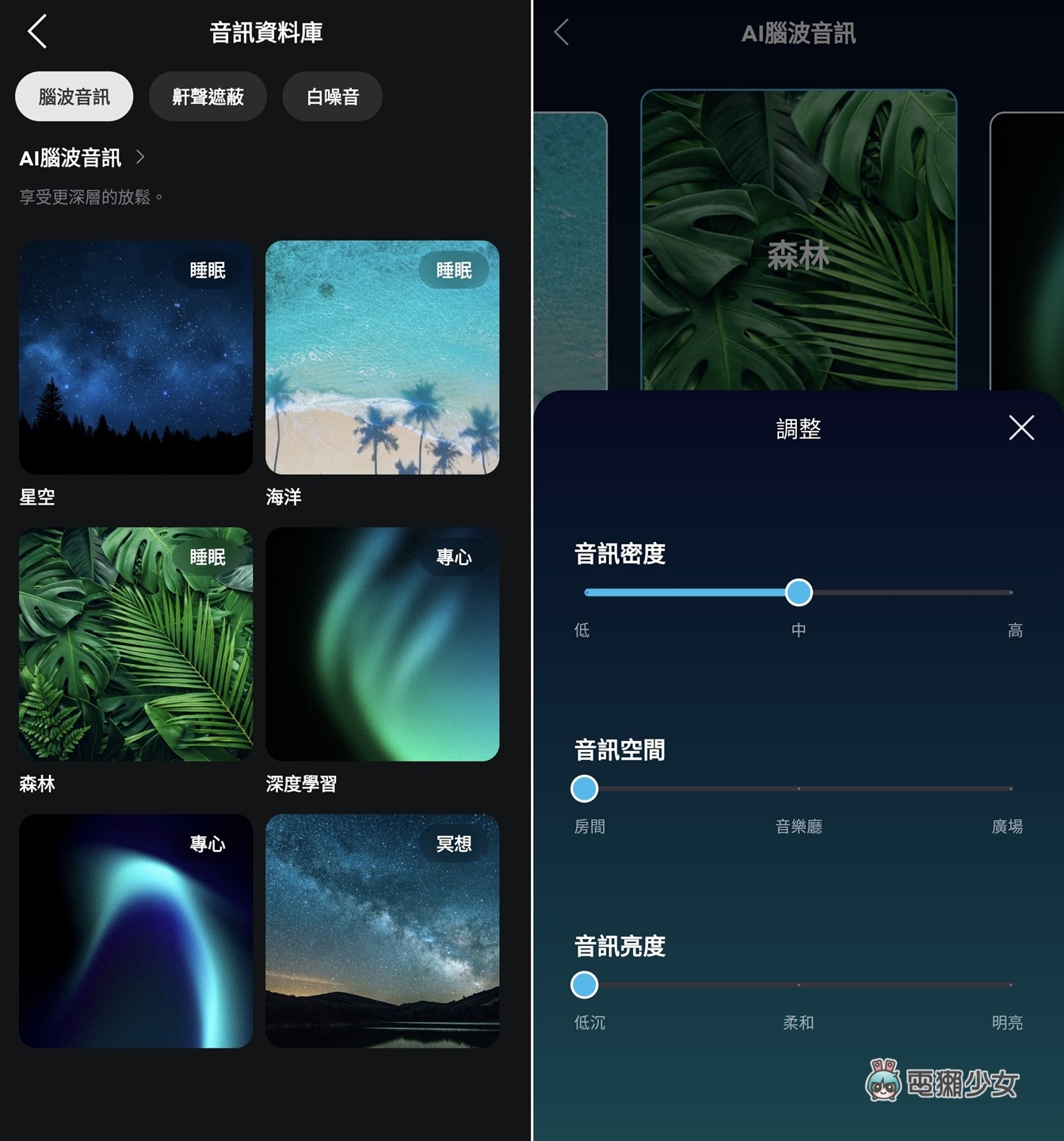The width and height of the screenshot is (1064, 1141).
Task: Set 音訊空間 slider to 音樂廳
Action: pyautogui.click(x=799, y=789)
